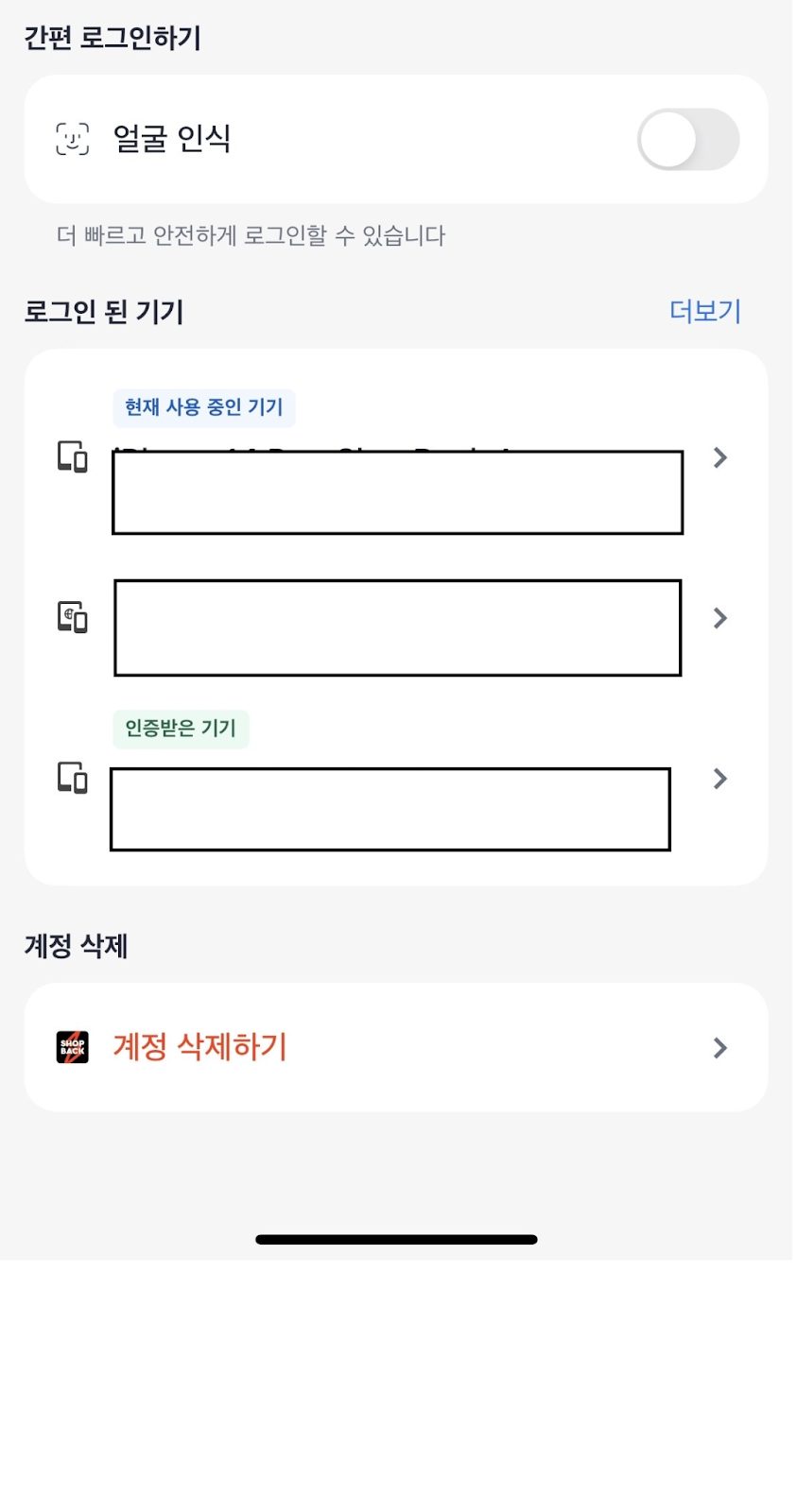Screen dimensions: 797x1512
Task: Open the device marked 인증받은 기기
Action: click(x=395, y=780)
